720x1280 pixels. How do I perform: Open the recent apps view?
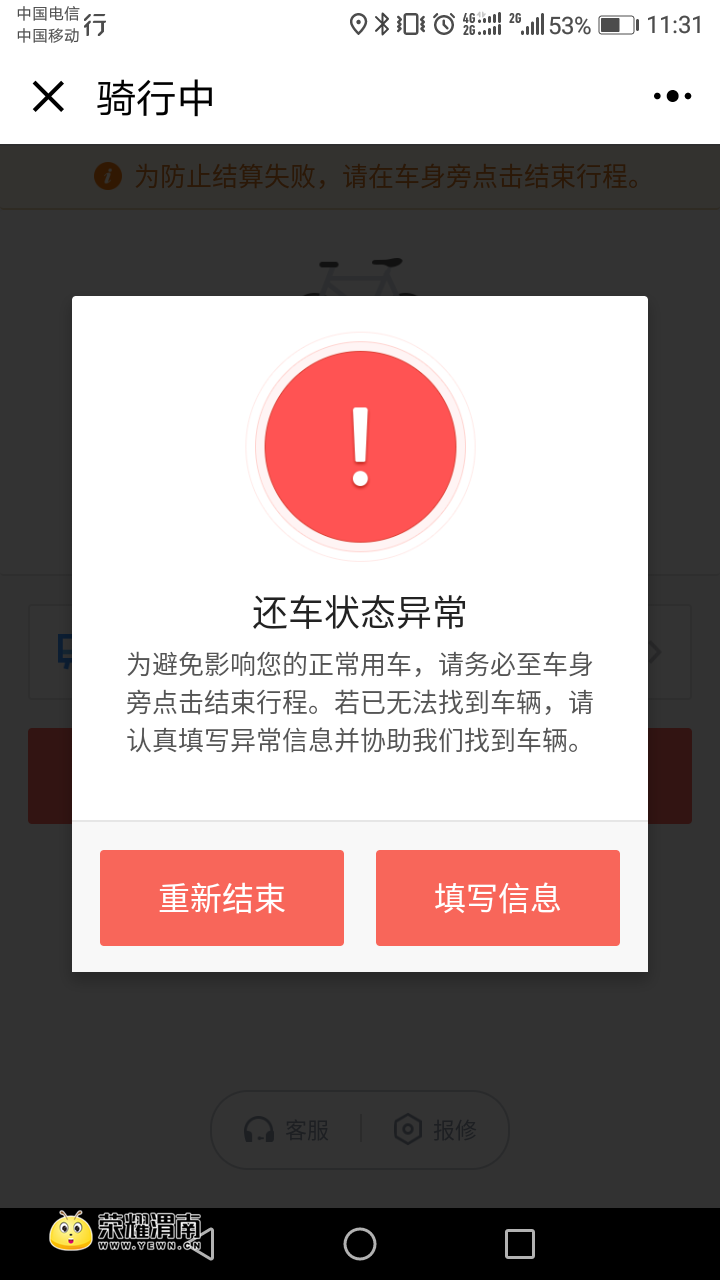click(x=520, y=1244)
